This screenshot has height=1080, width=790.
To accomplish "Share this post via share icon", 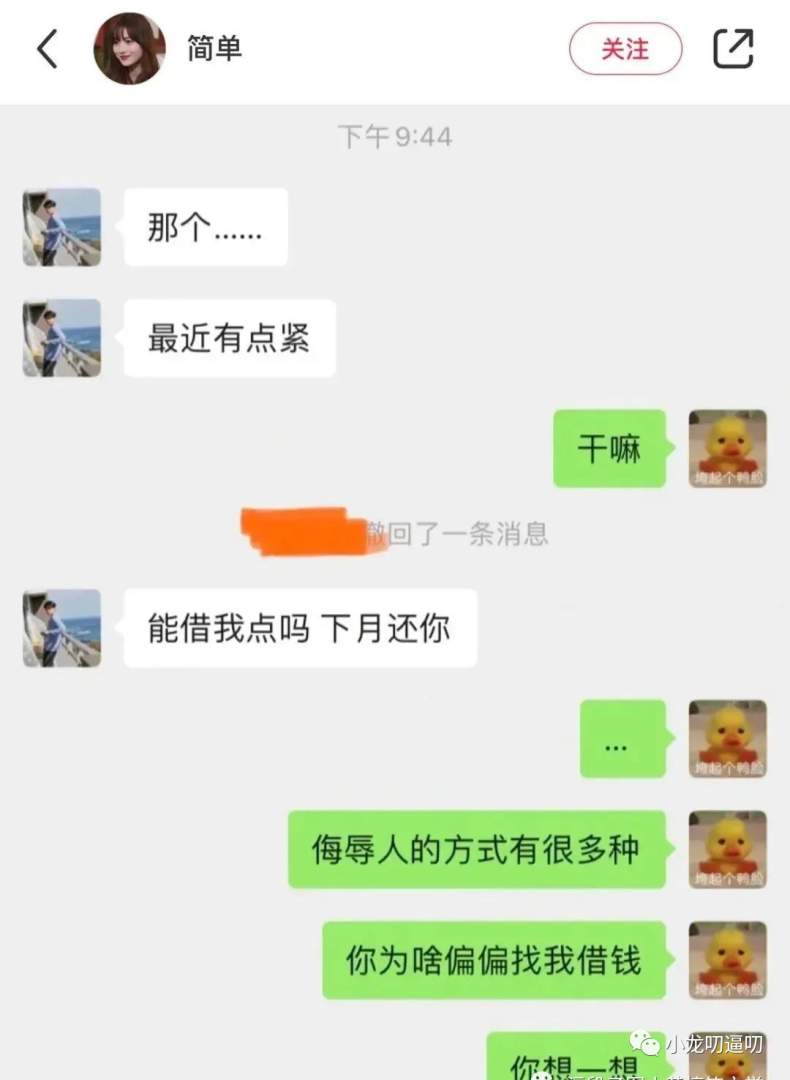I will (733, 48).
